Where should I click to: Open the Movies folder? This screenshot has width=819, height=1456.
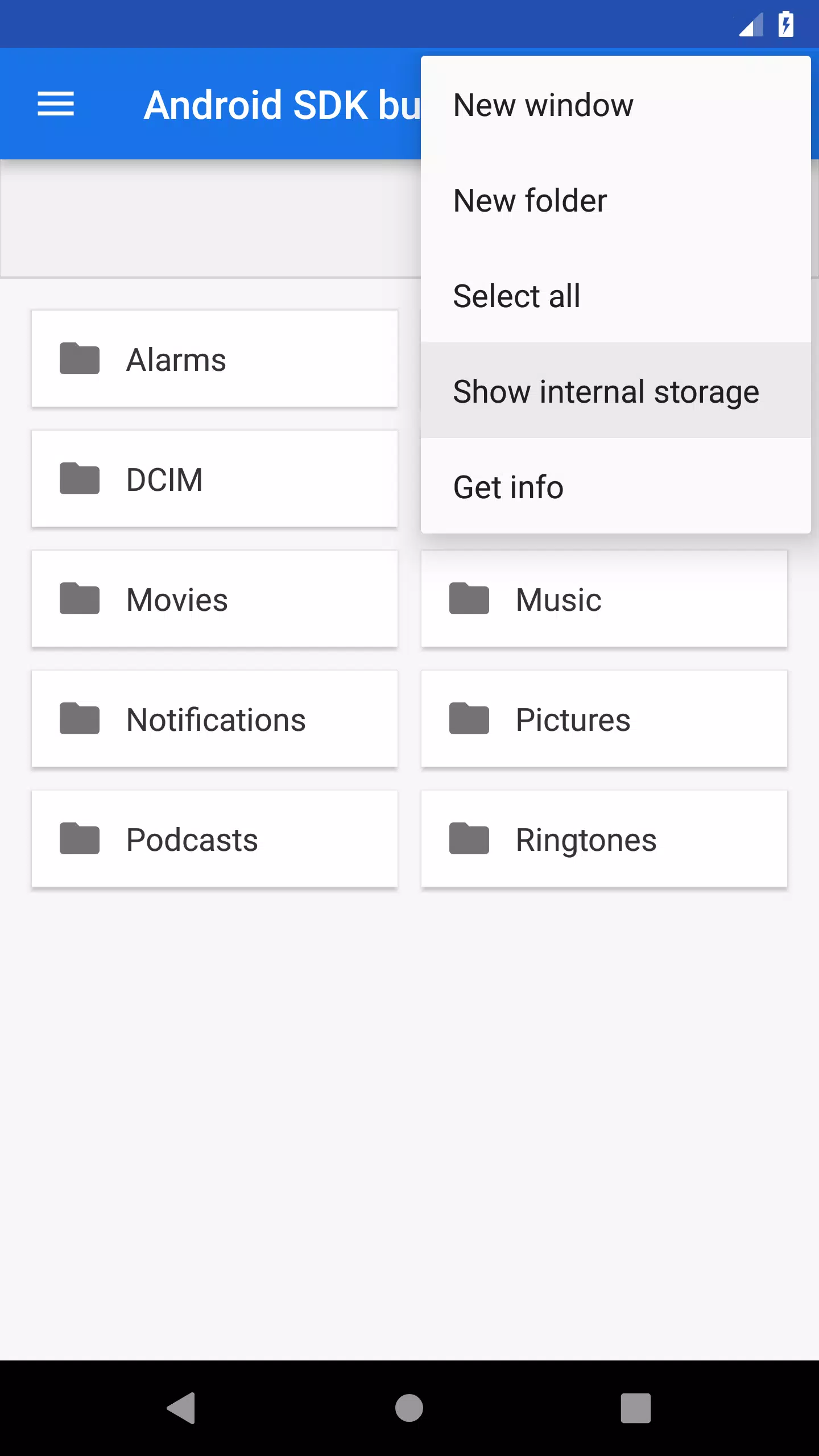point(214,599)
